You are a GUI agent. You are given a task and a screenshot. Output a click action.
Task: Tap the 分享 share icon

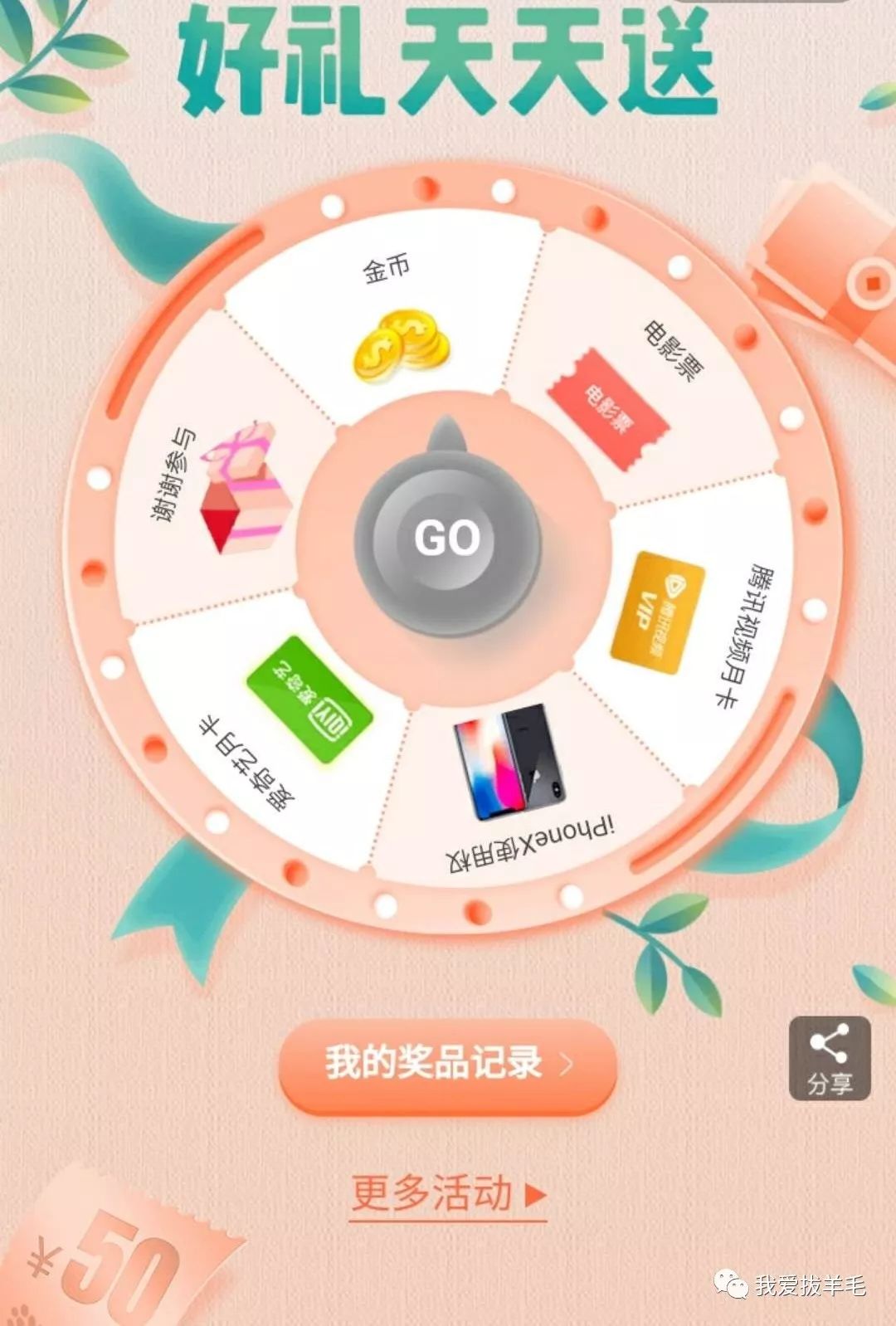click(x=829, y=1058)
